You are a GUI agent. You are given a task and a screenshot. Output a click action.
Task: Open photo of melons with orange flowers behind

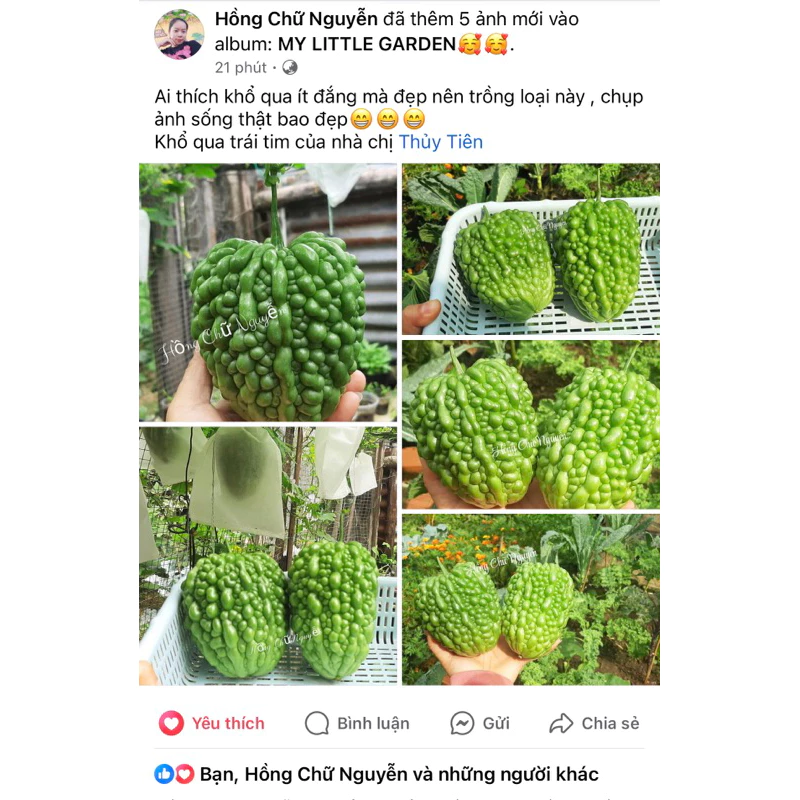(x=531, y=599)
